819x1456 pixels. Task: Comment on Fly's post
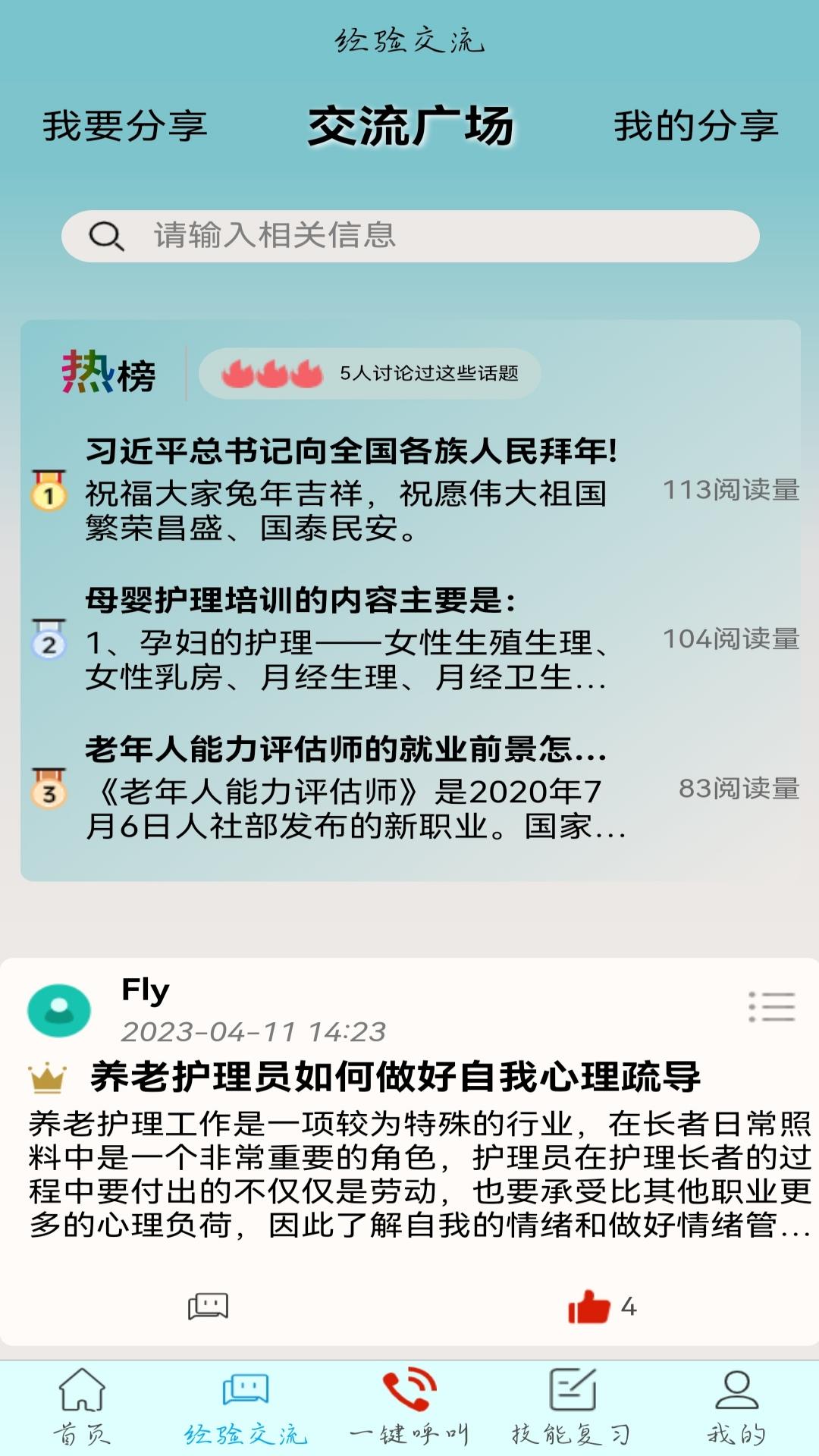208,1306
